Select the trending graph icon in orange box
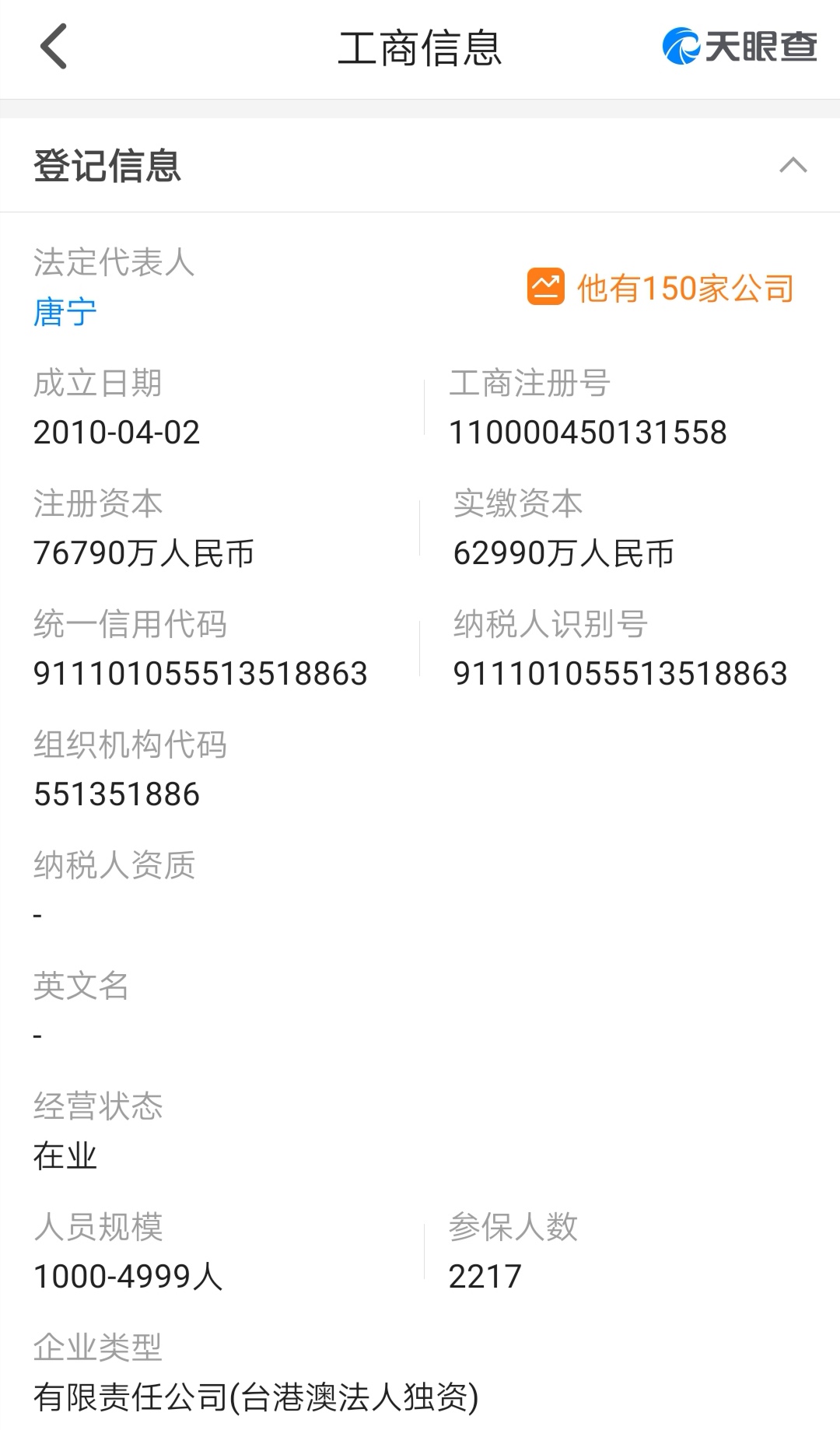The height and width of the screenshot is (1430, 840). tap(546, 288)
